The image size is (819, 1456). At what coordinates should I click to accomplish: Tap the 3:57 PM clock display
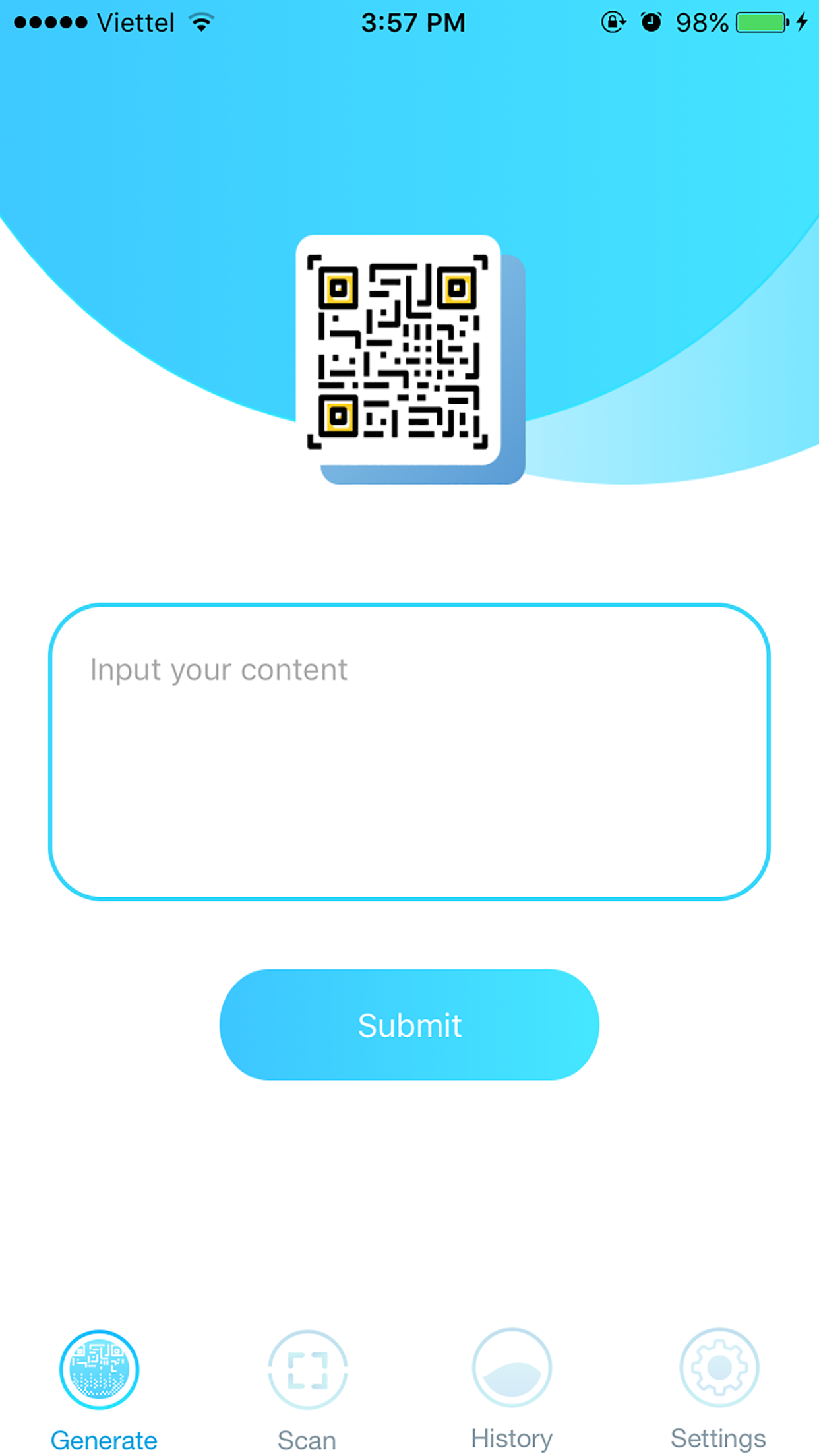(413, 22)
